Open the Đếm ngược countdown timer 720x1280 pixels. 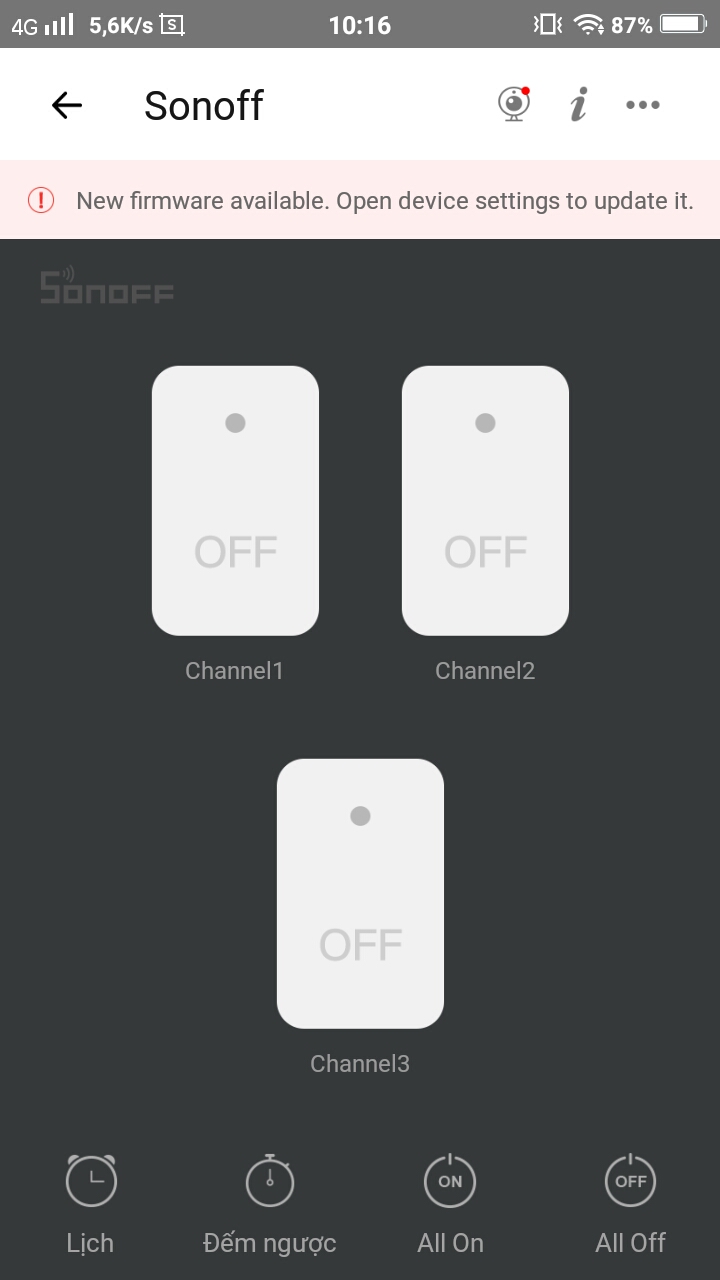click(270, 1204)
